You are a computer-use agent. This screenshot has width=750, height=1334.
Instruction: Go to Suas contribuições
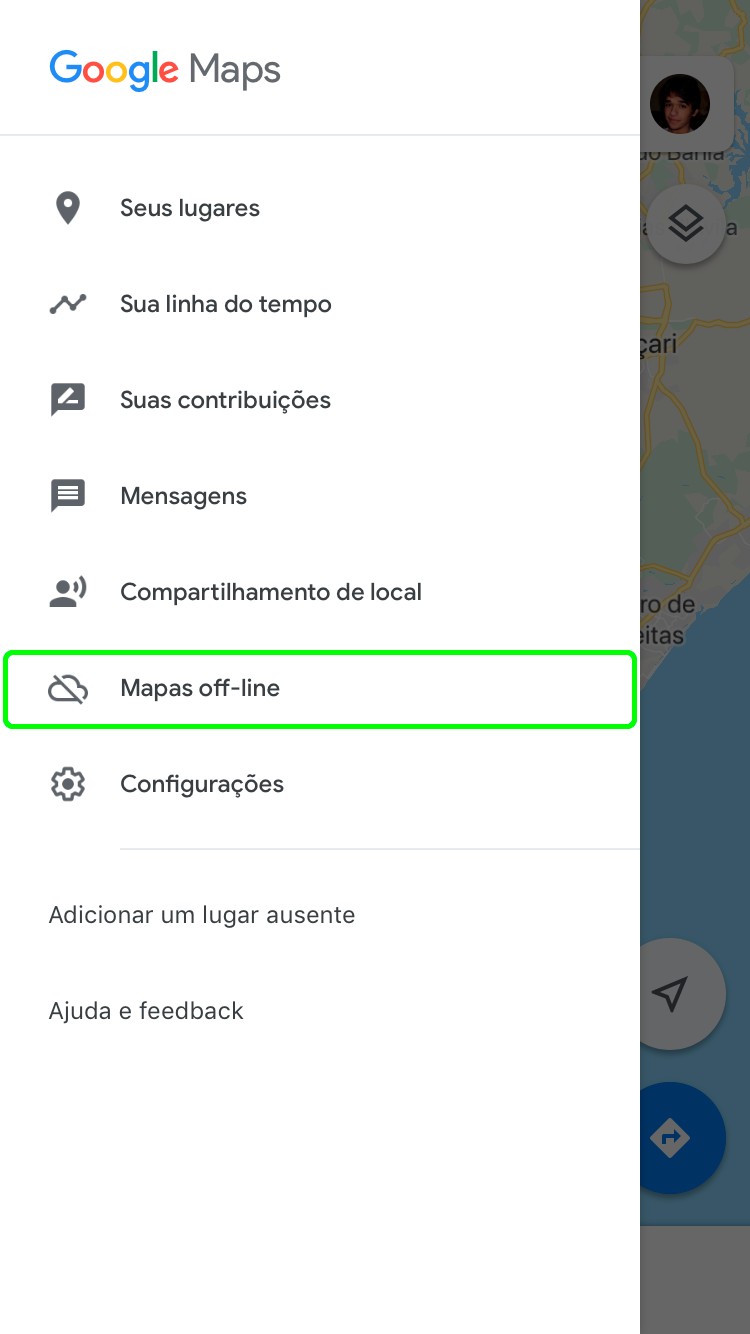click(225, 400)
